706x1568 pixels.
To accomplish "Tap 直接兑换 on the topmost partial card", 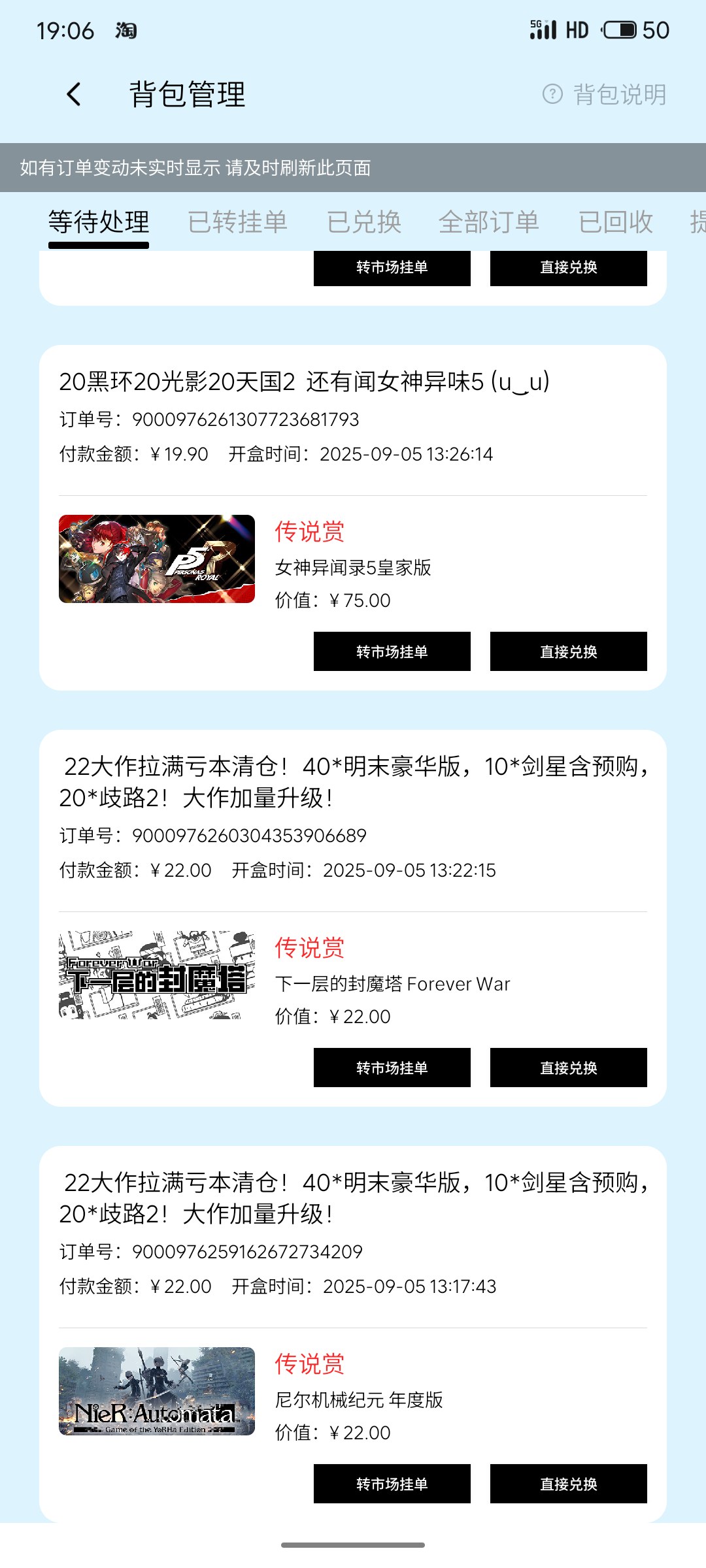I will 569,268.
